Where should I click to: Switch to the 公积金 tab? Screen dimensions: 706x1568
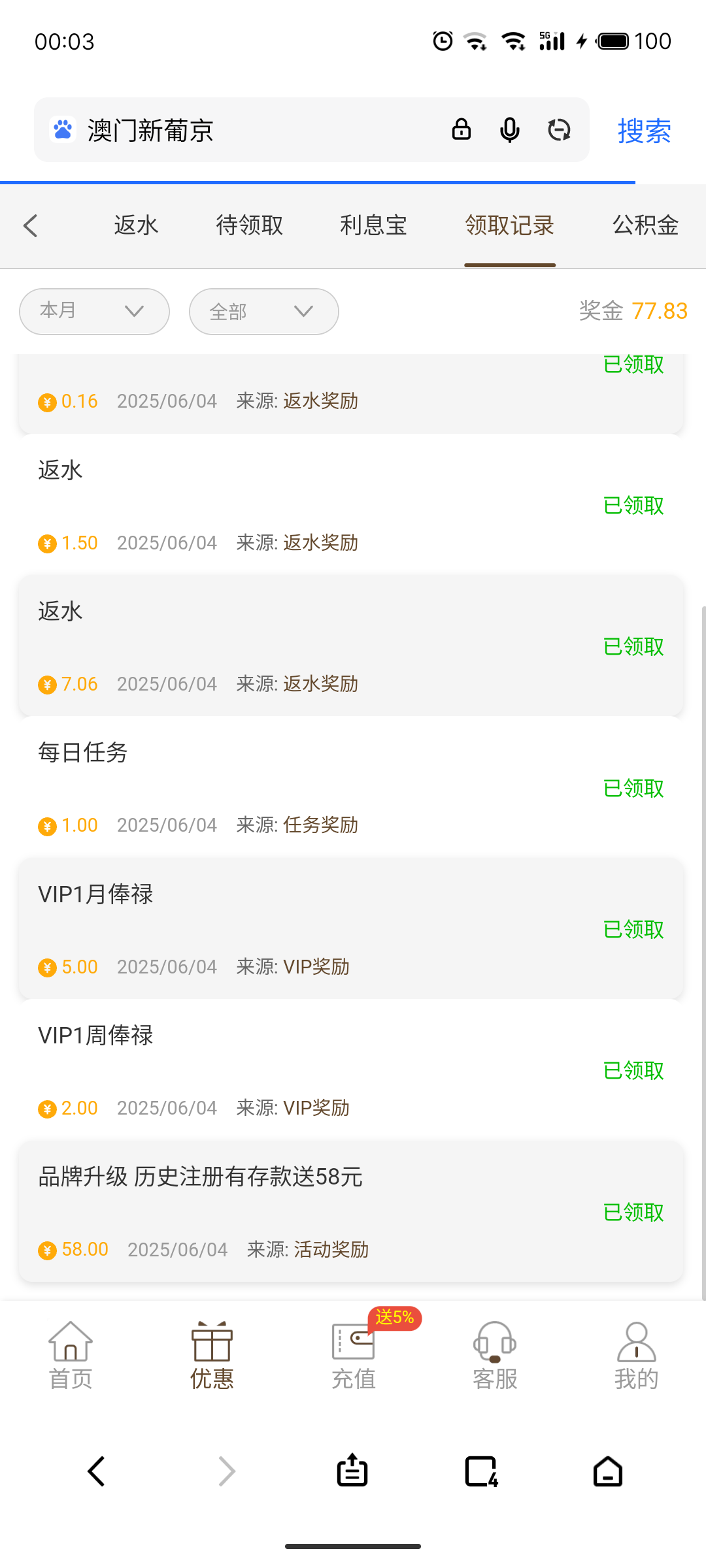click(644, 225)
